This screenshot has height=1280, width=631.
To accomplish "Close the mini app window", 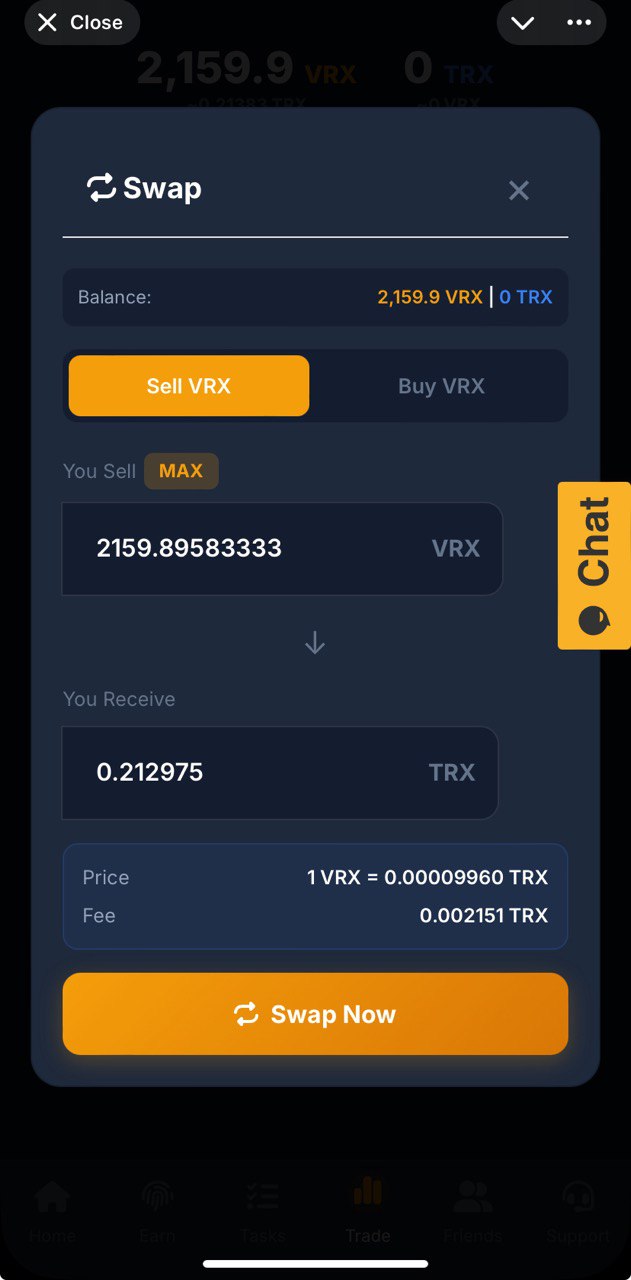I will coord(81,23).
